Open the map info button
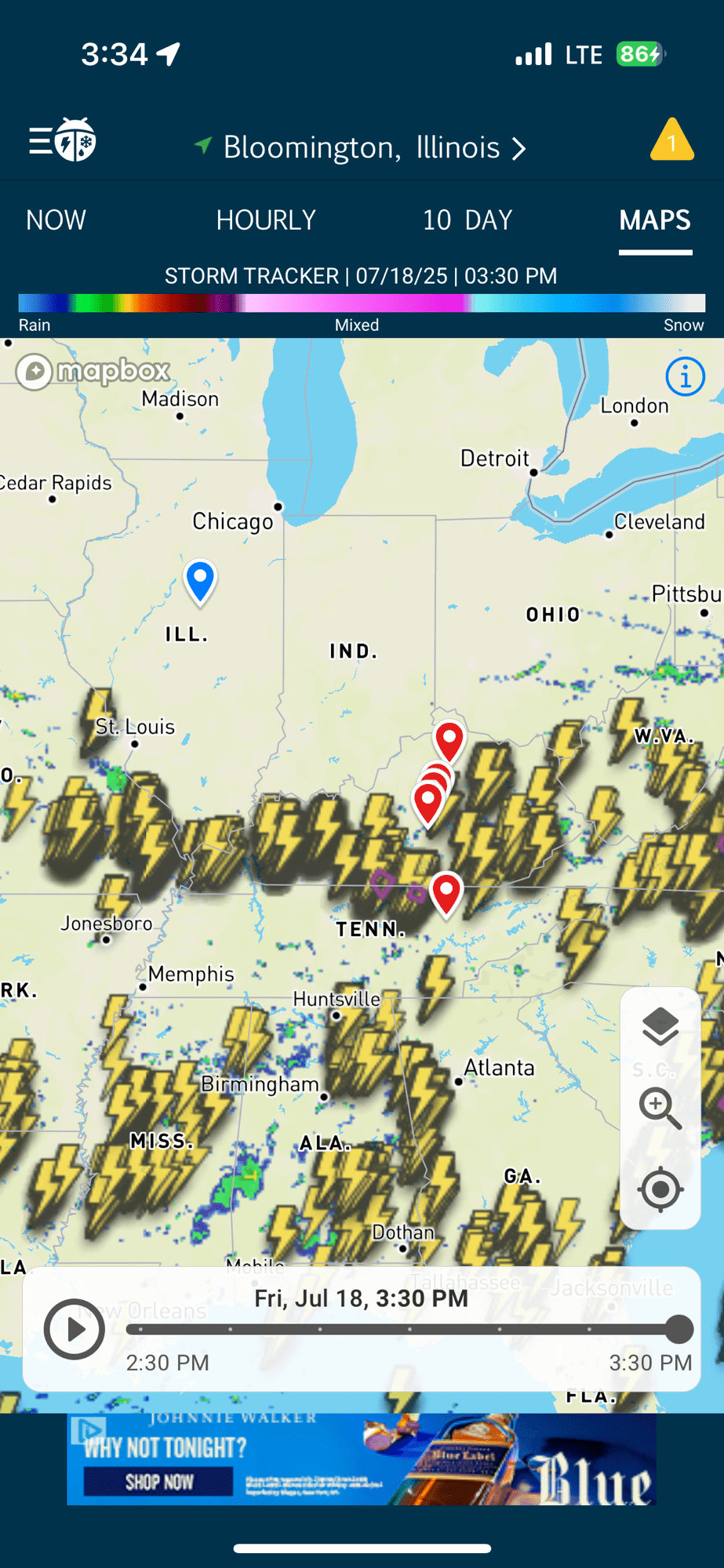The width and height of the screenshot is (724, 1568). [x=685, y=377]
